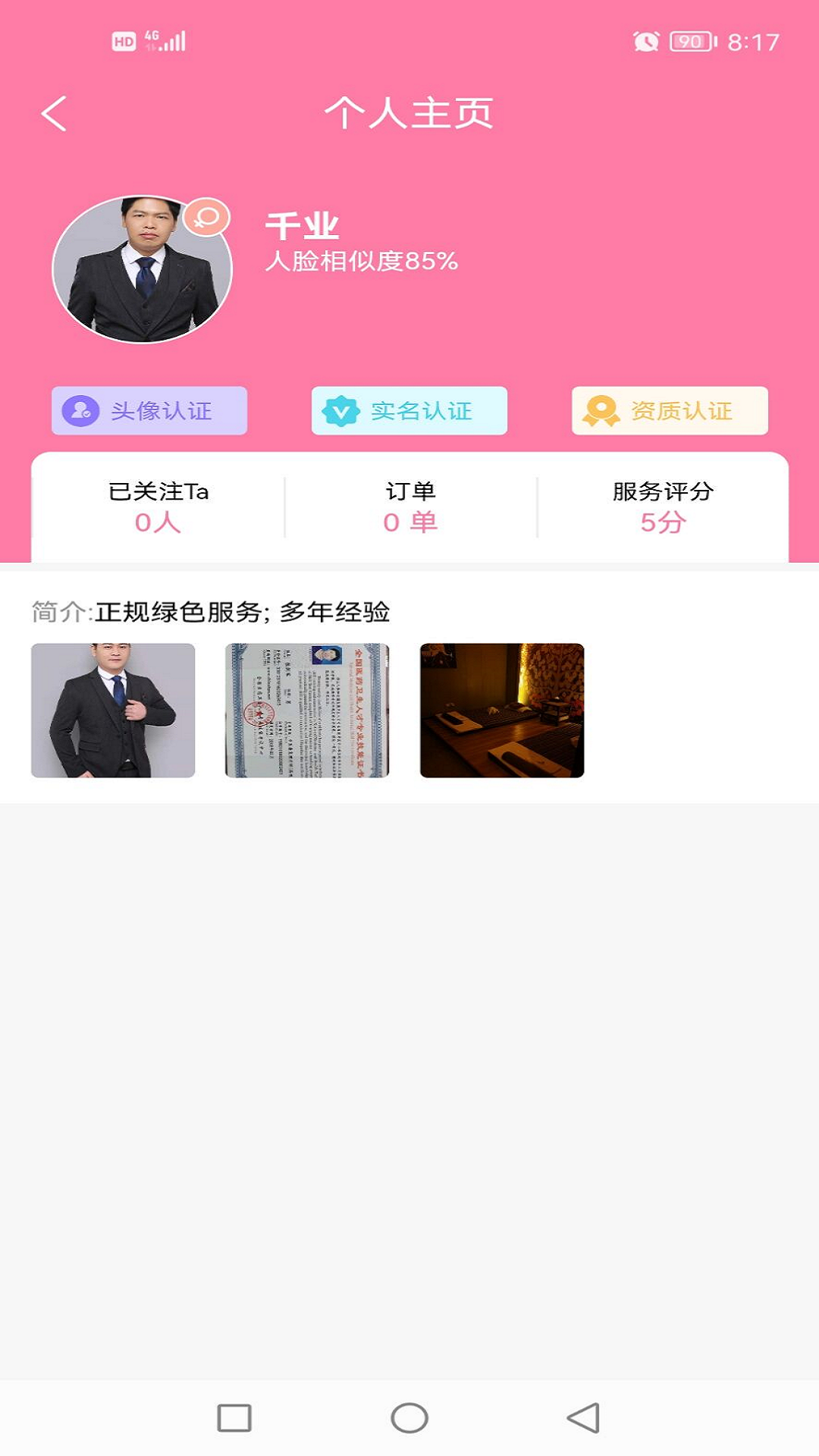Screen dimensions: 819x1456
Task: Go back using the top-left arrow
Action: (x=55, y=114)
